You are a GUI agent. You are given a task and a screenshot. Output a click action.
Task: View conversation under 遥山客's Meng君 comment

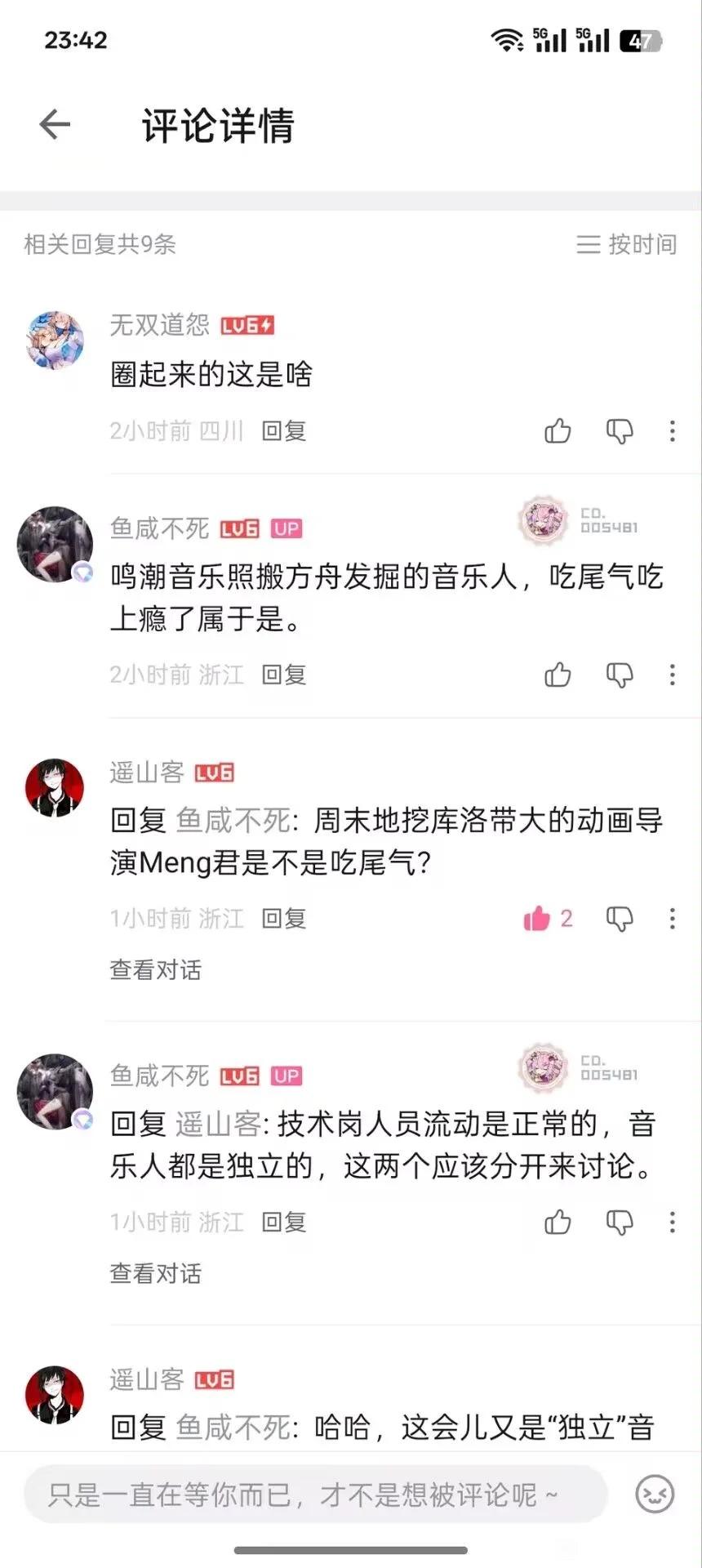click(x=155, y=969)
